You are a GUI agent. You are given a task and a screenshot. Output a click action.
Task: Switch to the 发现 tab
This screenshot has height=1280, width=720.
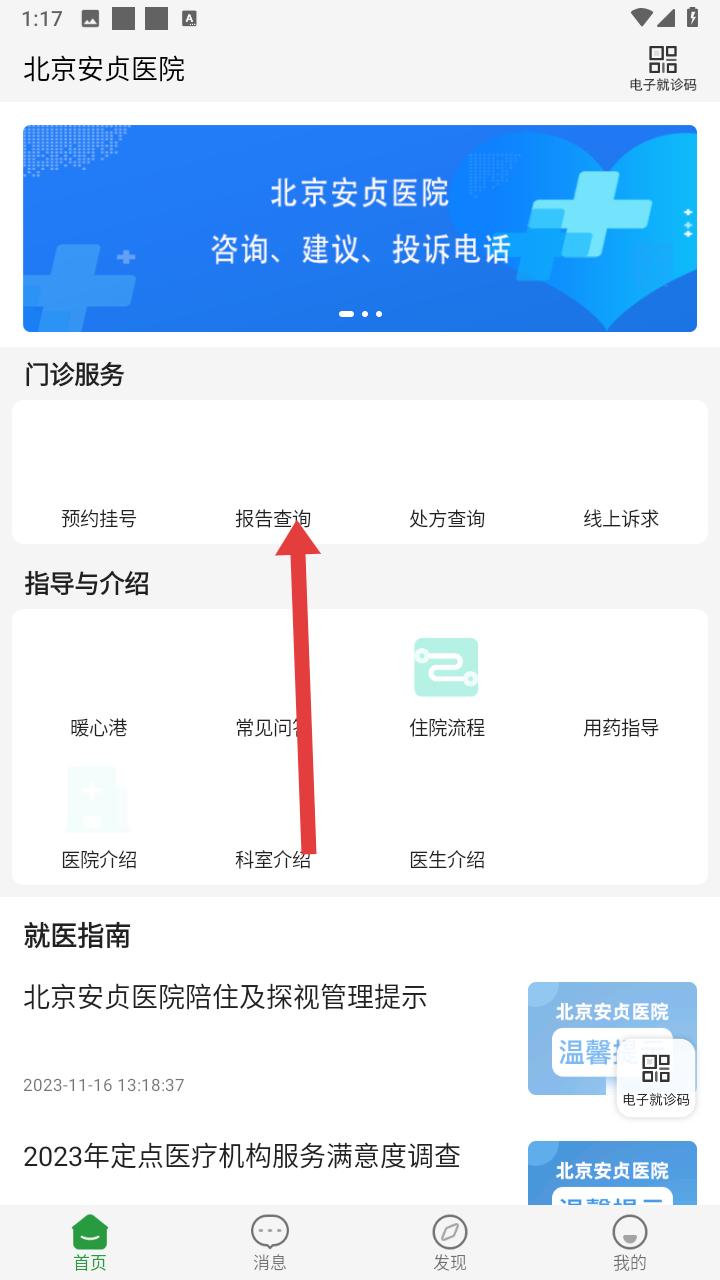[x=450, y=1243]
